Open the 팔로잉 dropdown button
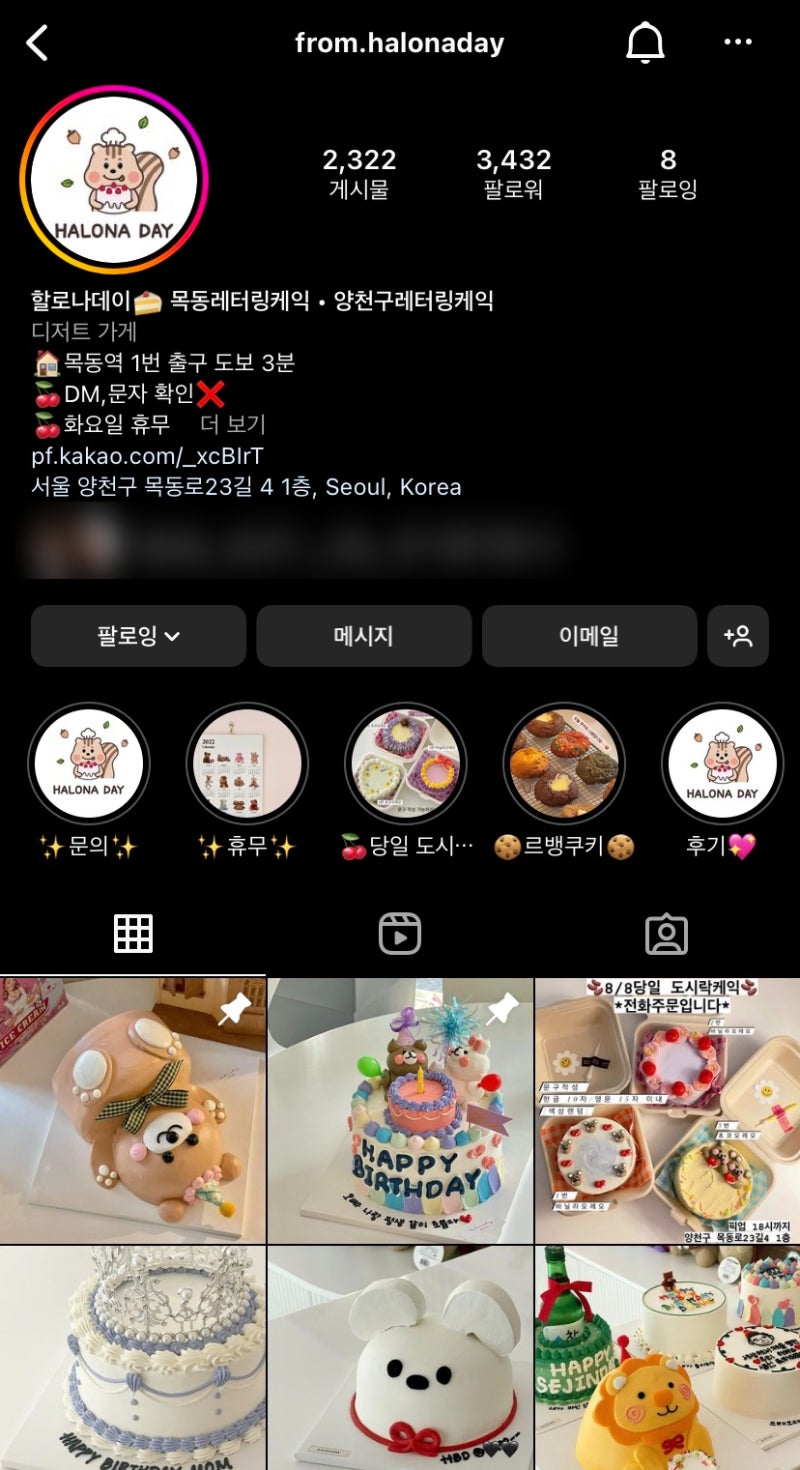This screenshot has height=1470, width=800. click(138, 636)
